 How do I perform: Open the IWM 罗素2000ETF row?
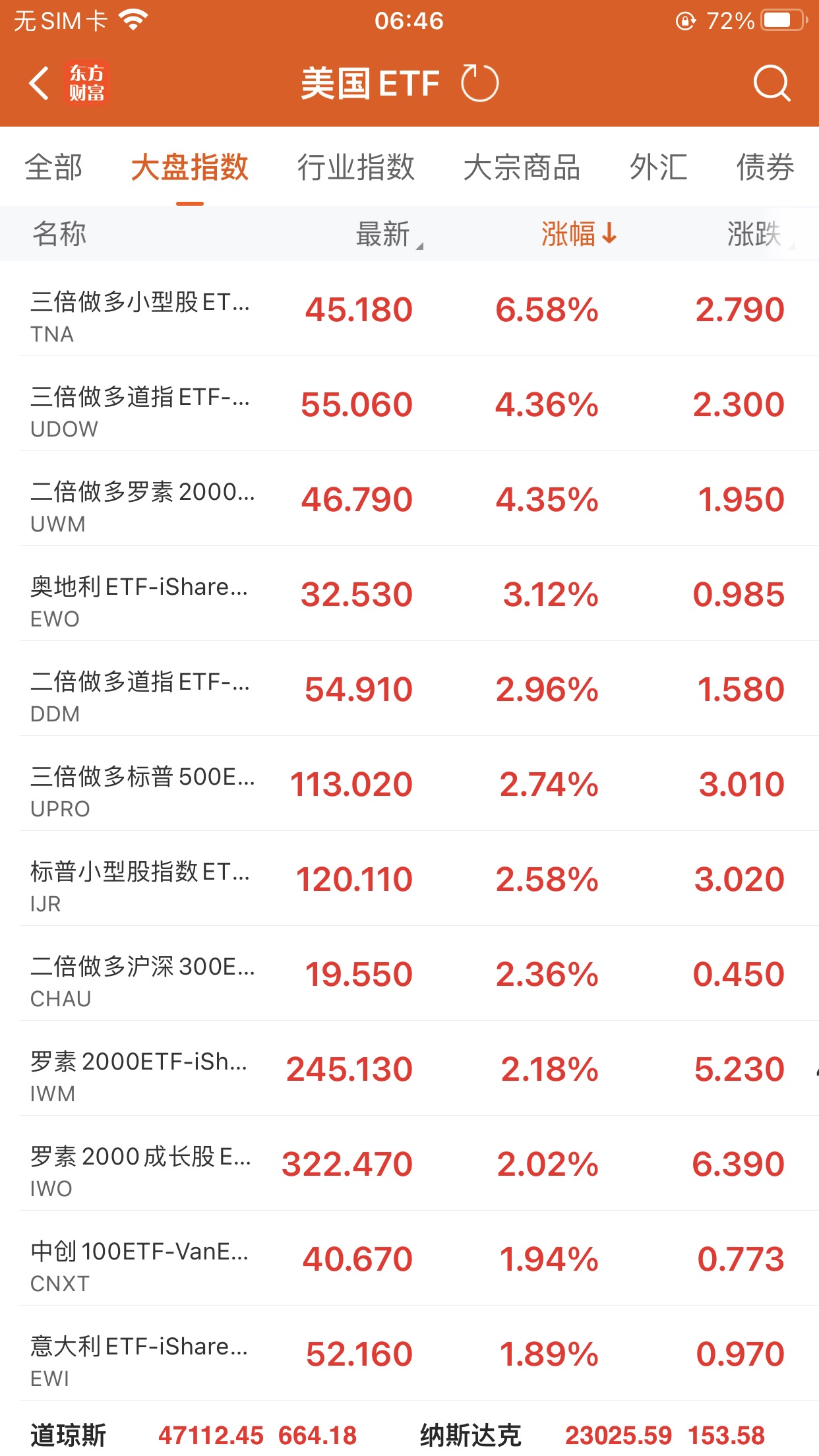[x=409, y=1070]
